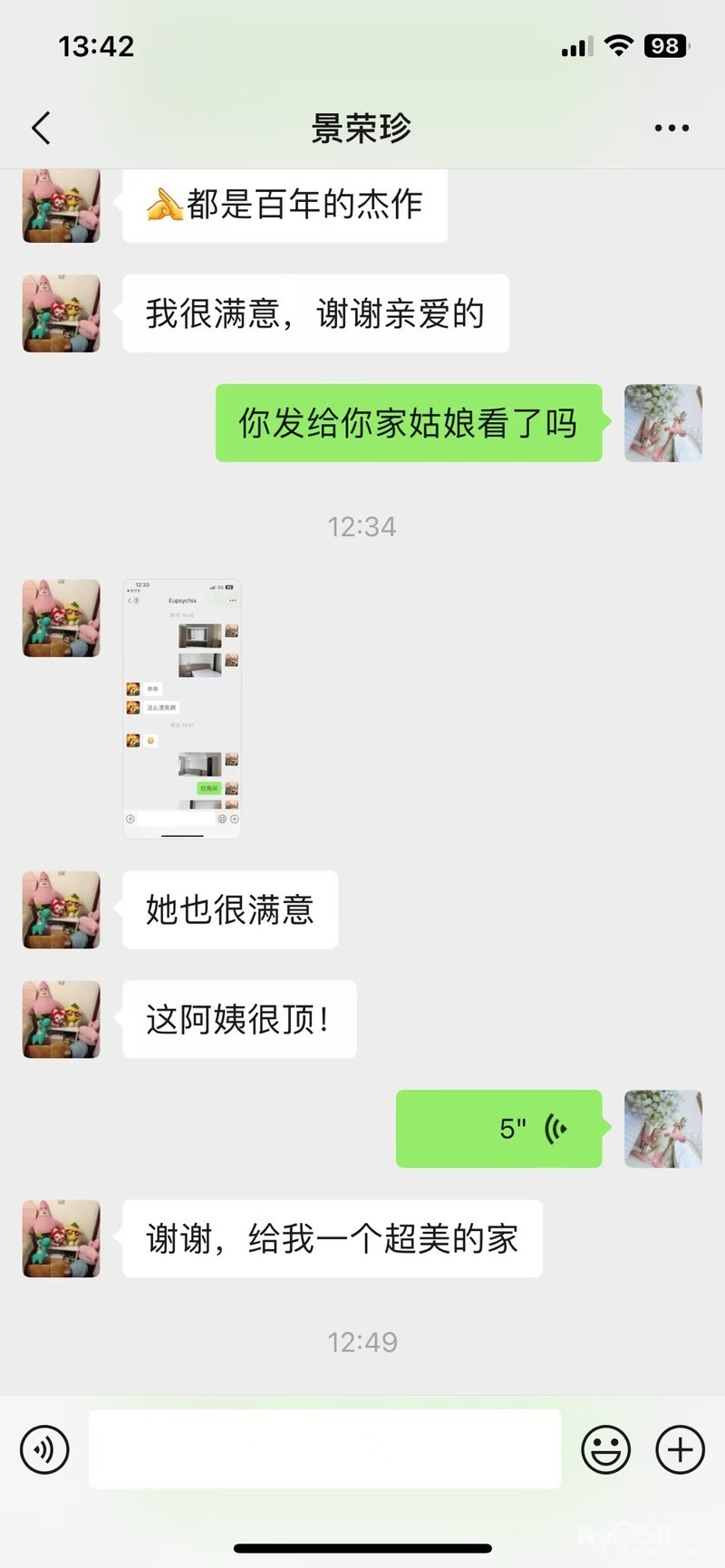Play the 5-second voice message

coord(499,1129)
